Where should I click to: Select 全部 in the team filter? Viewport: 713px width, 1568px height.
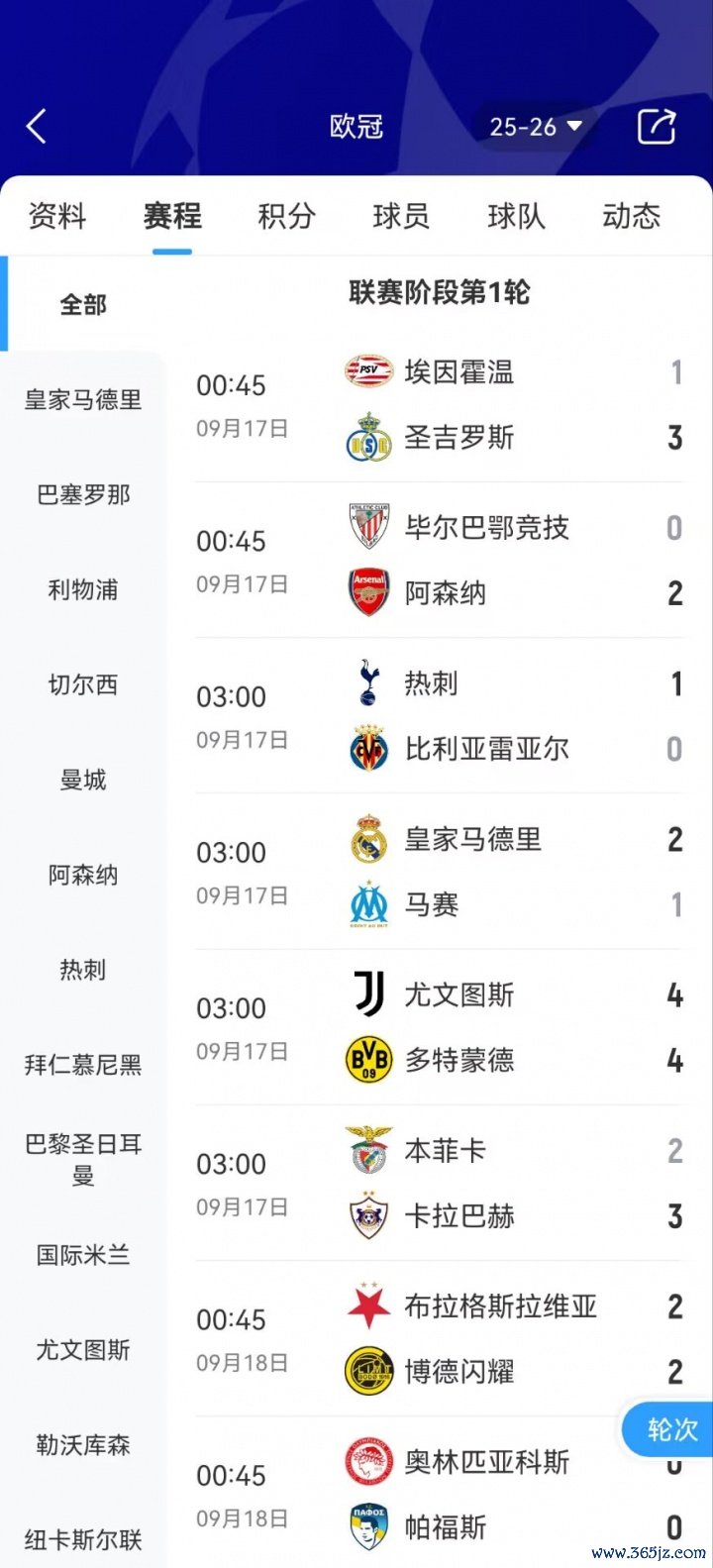pos(83,305)
